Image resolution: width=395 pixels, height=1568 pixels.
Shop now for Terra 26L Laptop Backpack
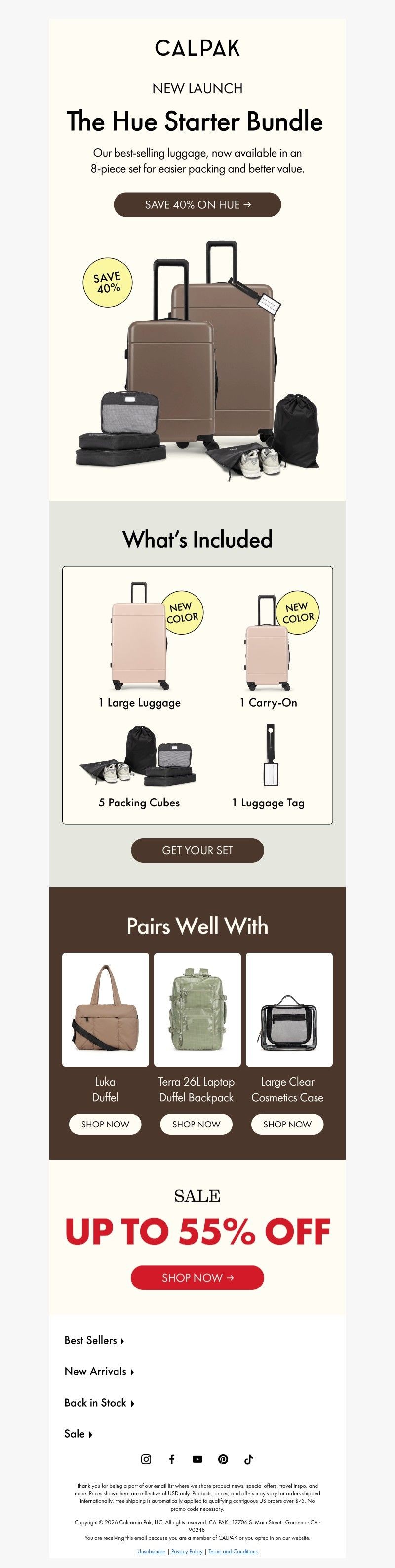(196, 1124)
